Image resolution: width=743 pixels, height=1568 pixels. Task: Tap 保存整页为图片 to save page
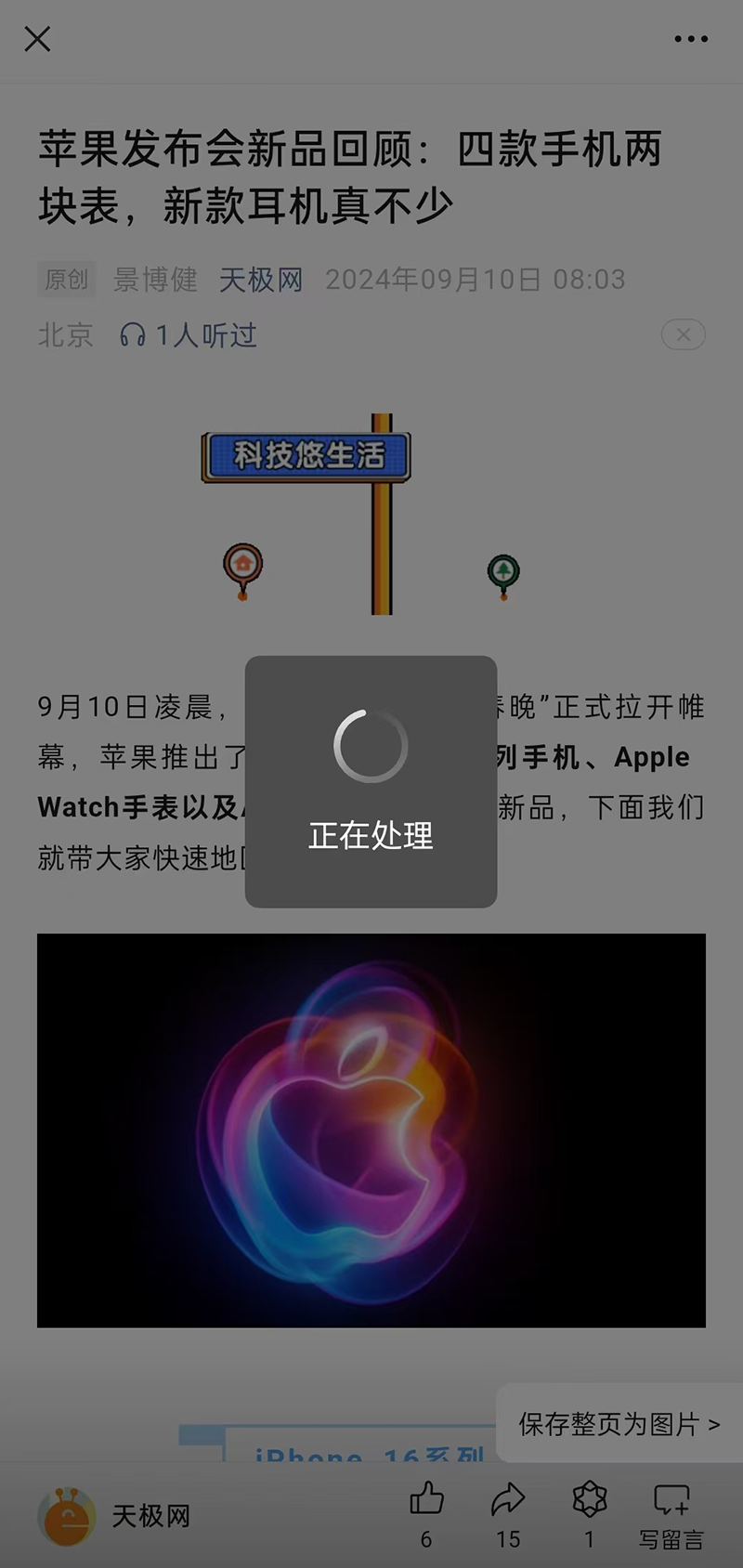tap(619, 1424)
